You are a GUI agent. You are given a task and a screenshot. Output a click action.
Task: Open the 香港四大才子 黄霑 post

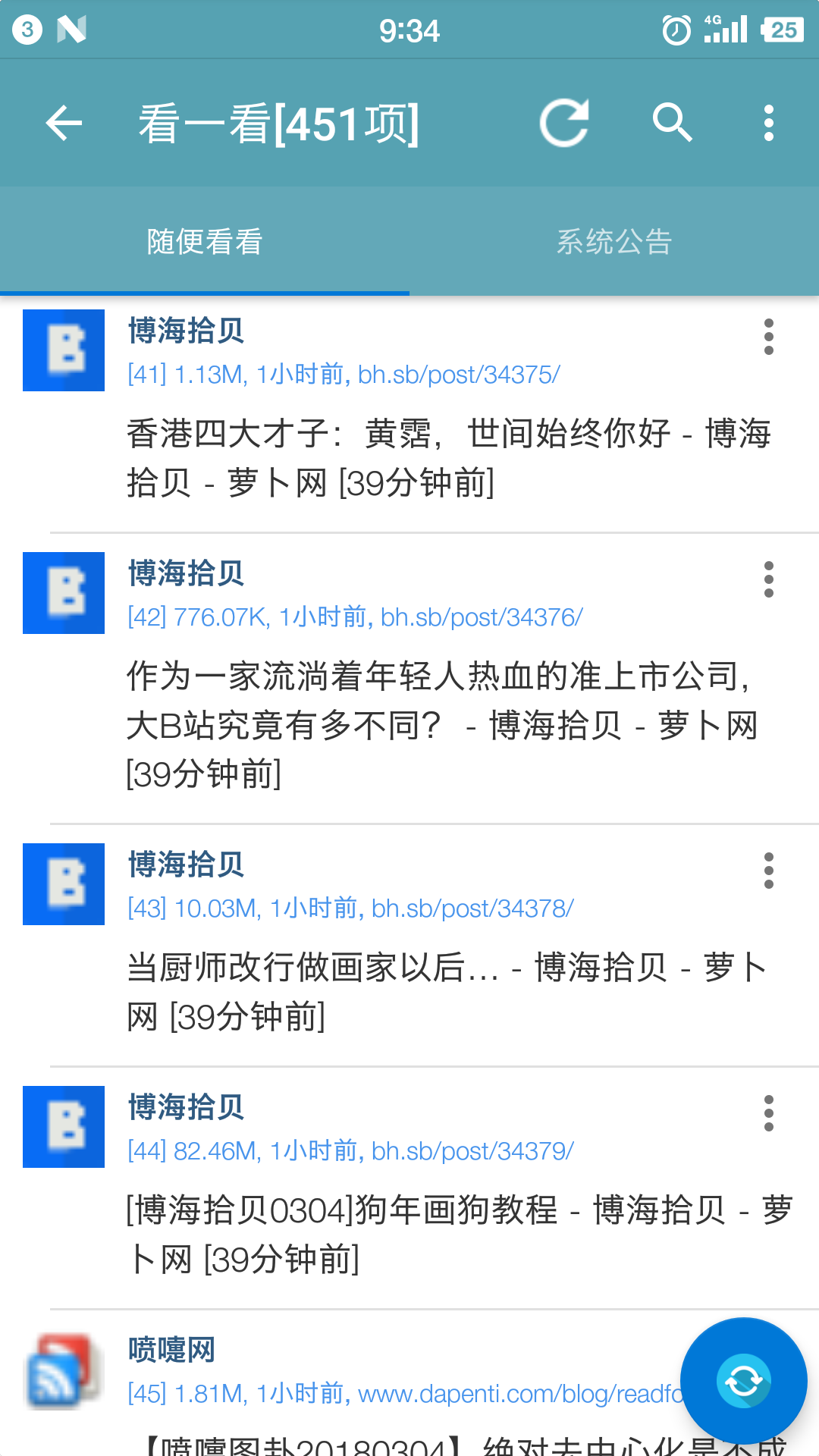click(447, 457)
